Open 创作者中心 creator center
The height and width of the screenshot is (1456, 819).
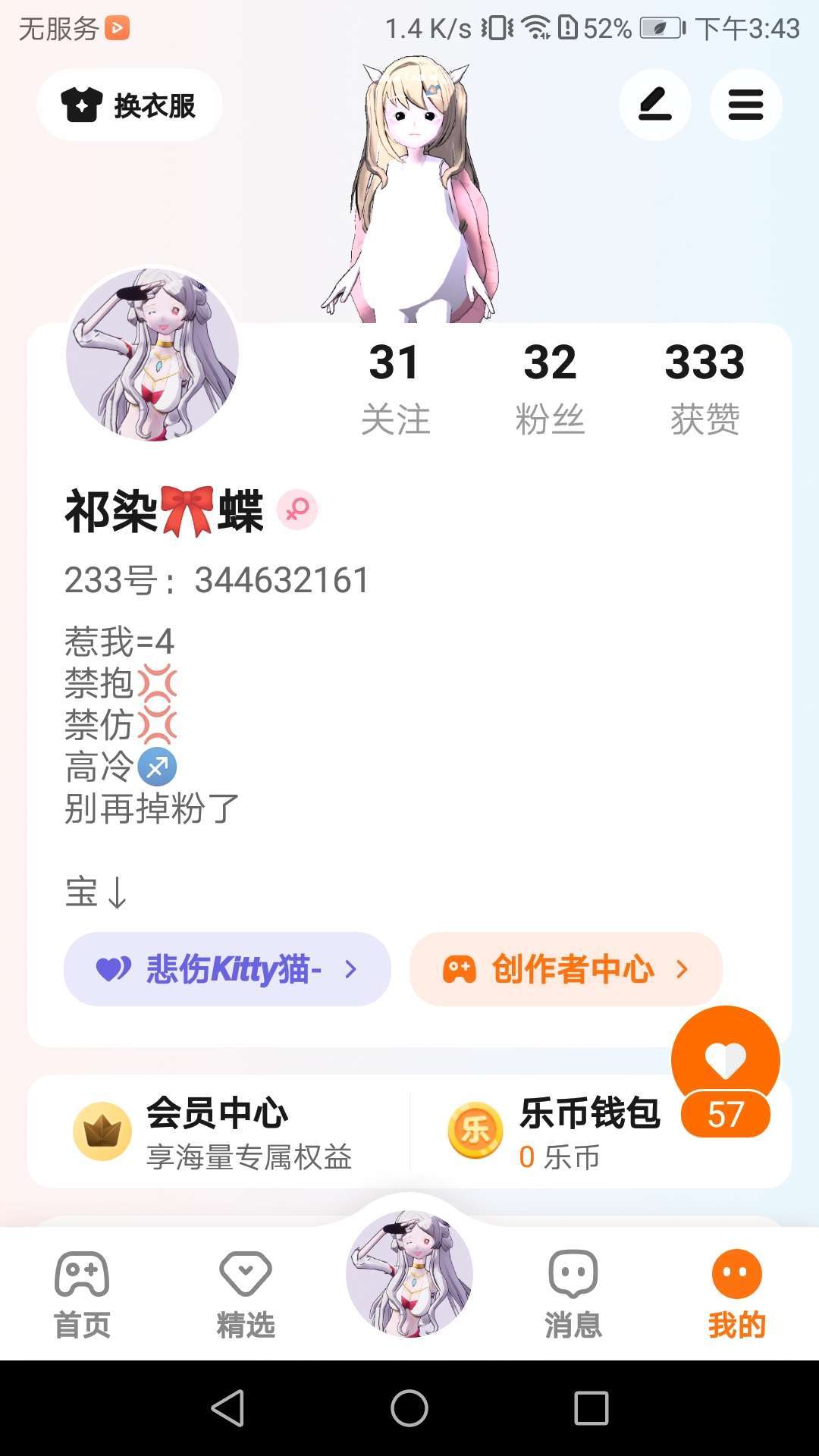[566, 969]
